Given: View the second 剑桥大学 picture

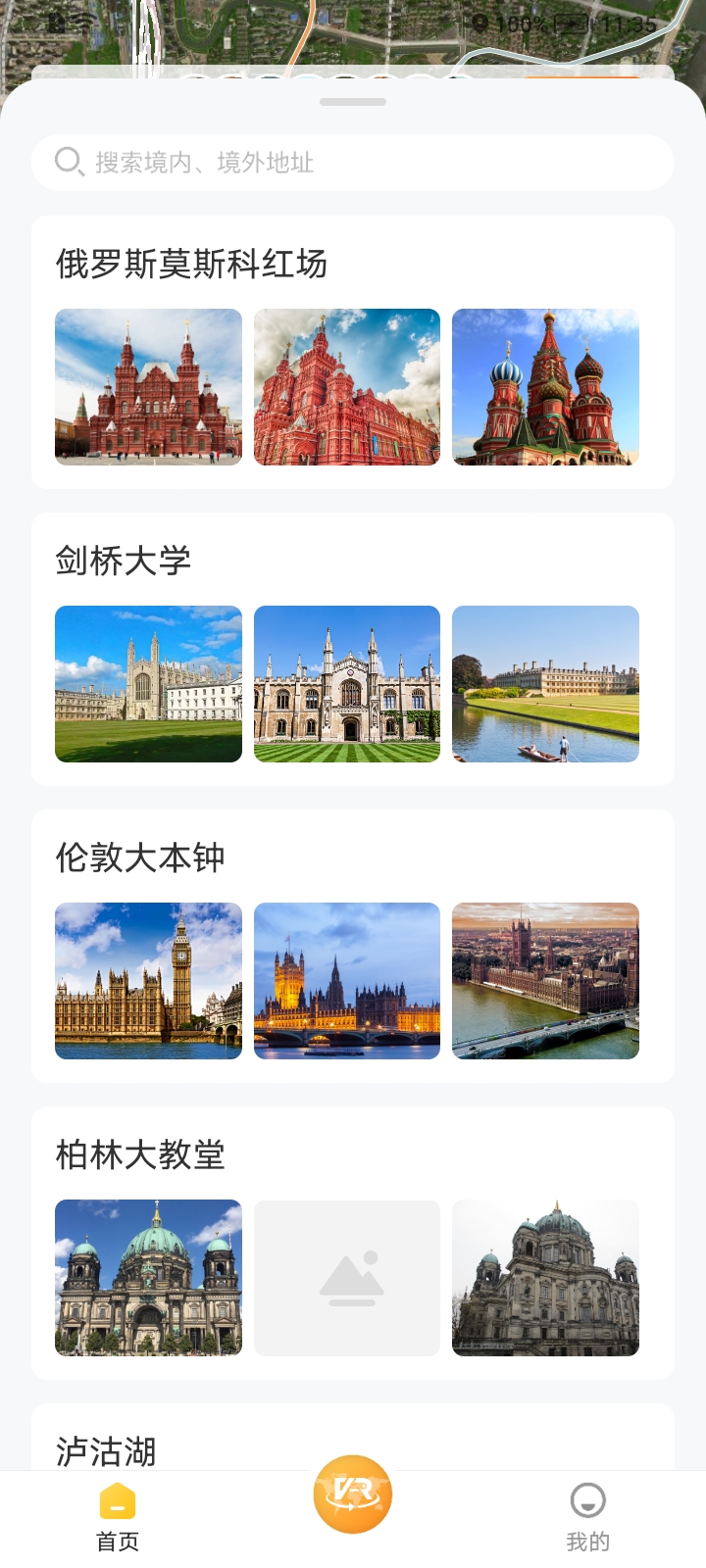Looking at the screenshot, I should (x=347, y=684).
